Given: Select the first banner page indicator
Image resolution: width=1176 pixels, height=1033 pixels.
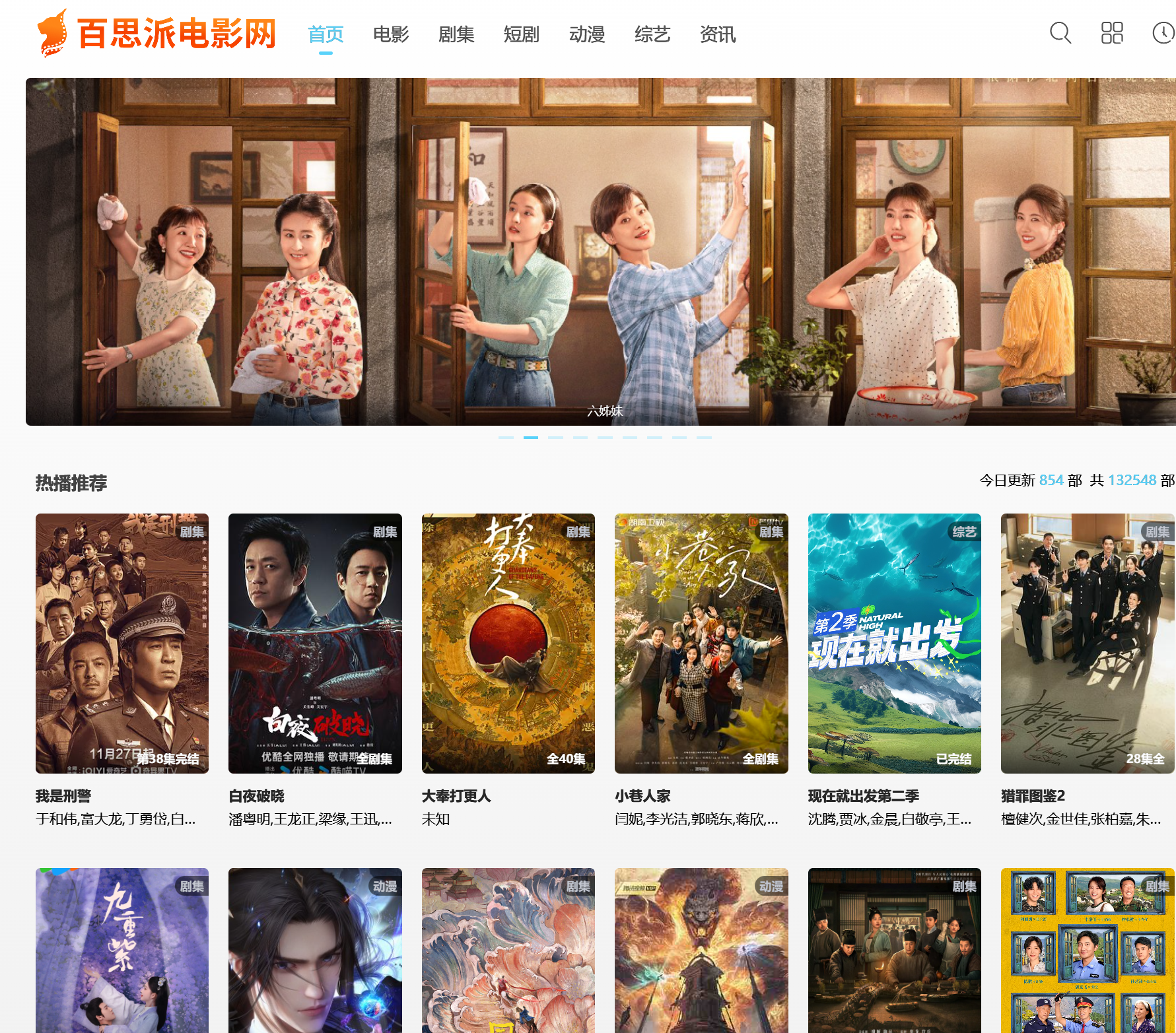Looking at the screenshot, I should 506,437.
